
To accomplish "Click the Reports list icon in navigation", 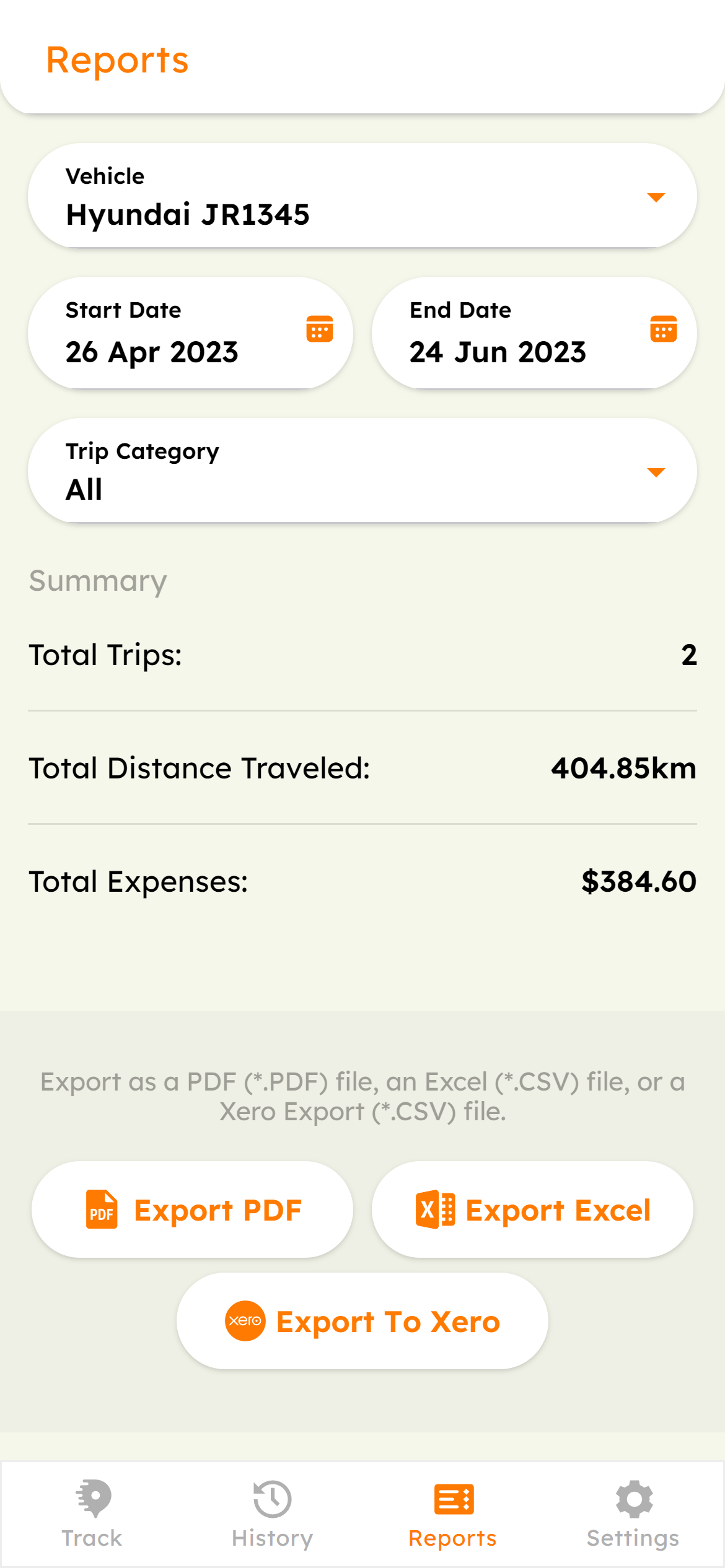I will click(452, 1494).
